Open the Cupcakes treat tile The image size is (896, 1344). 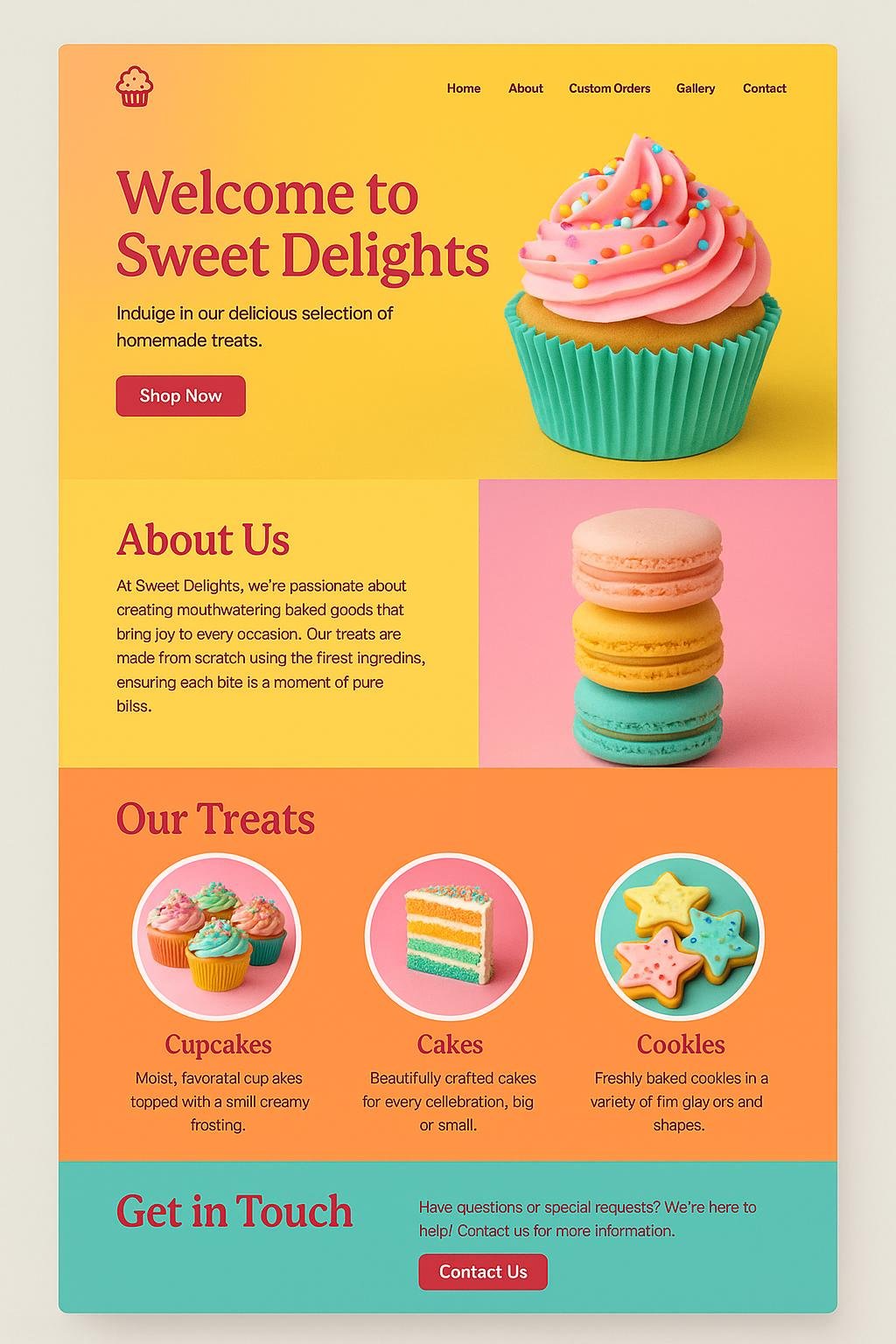pos(217,937)
